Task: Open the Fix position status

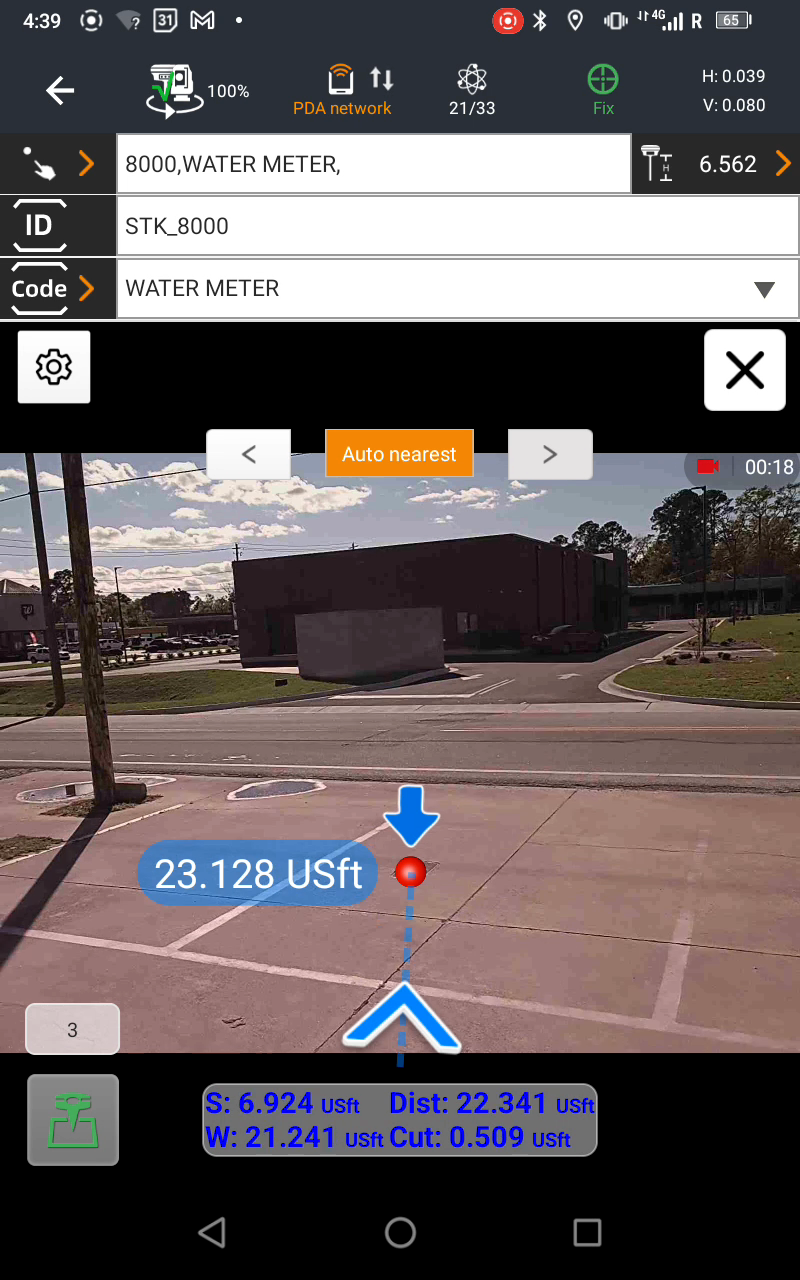Action: (603, 91)
